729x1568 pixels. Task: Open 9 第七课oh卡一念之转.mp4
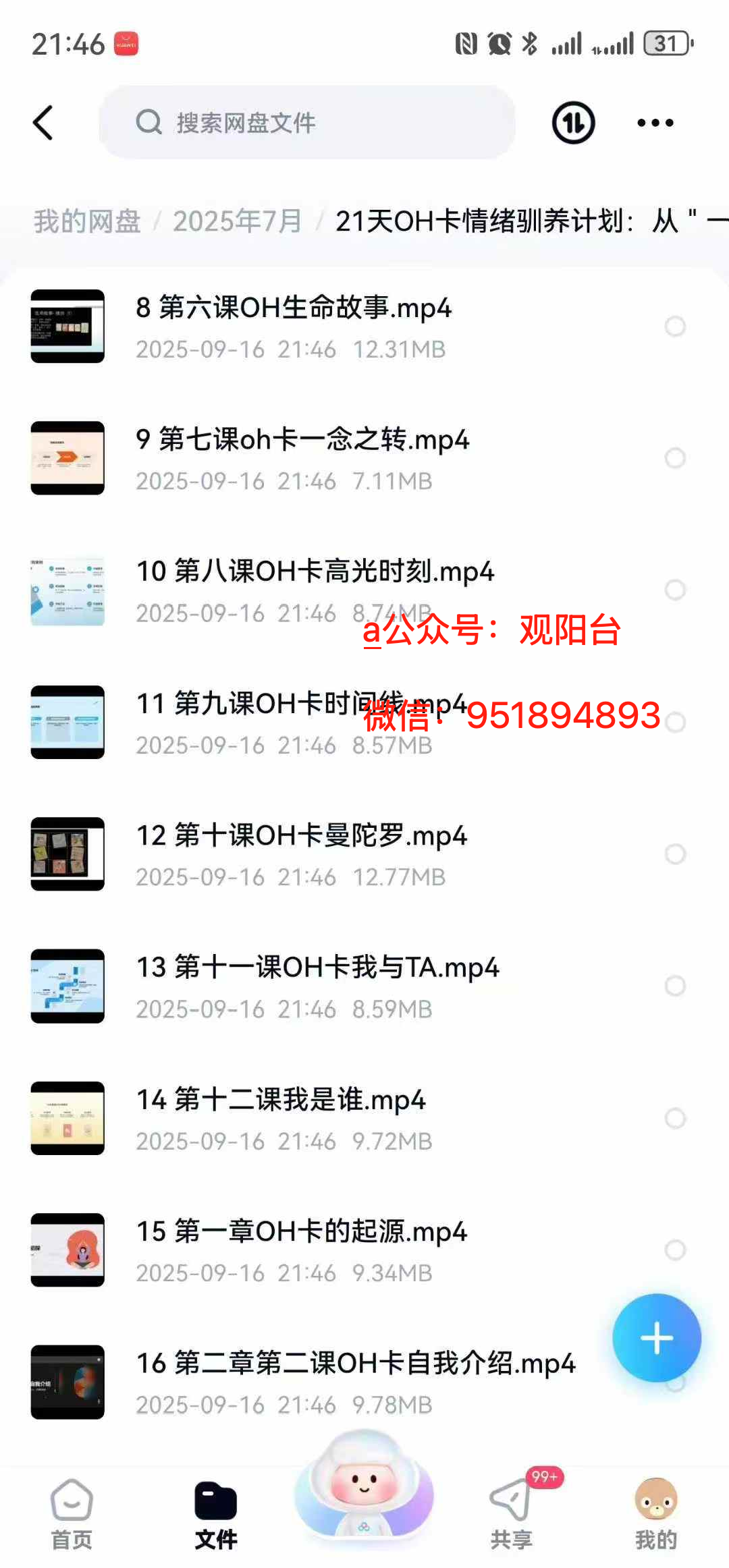302,440
